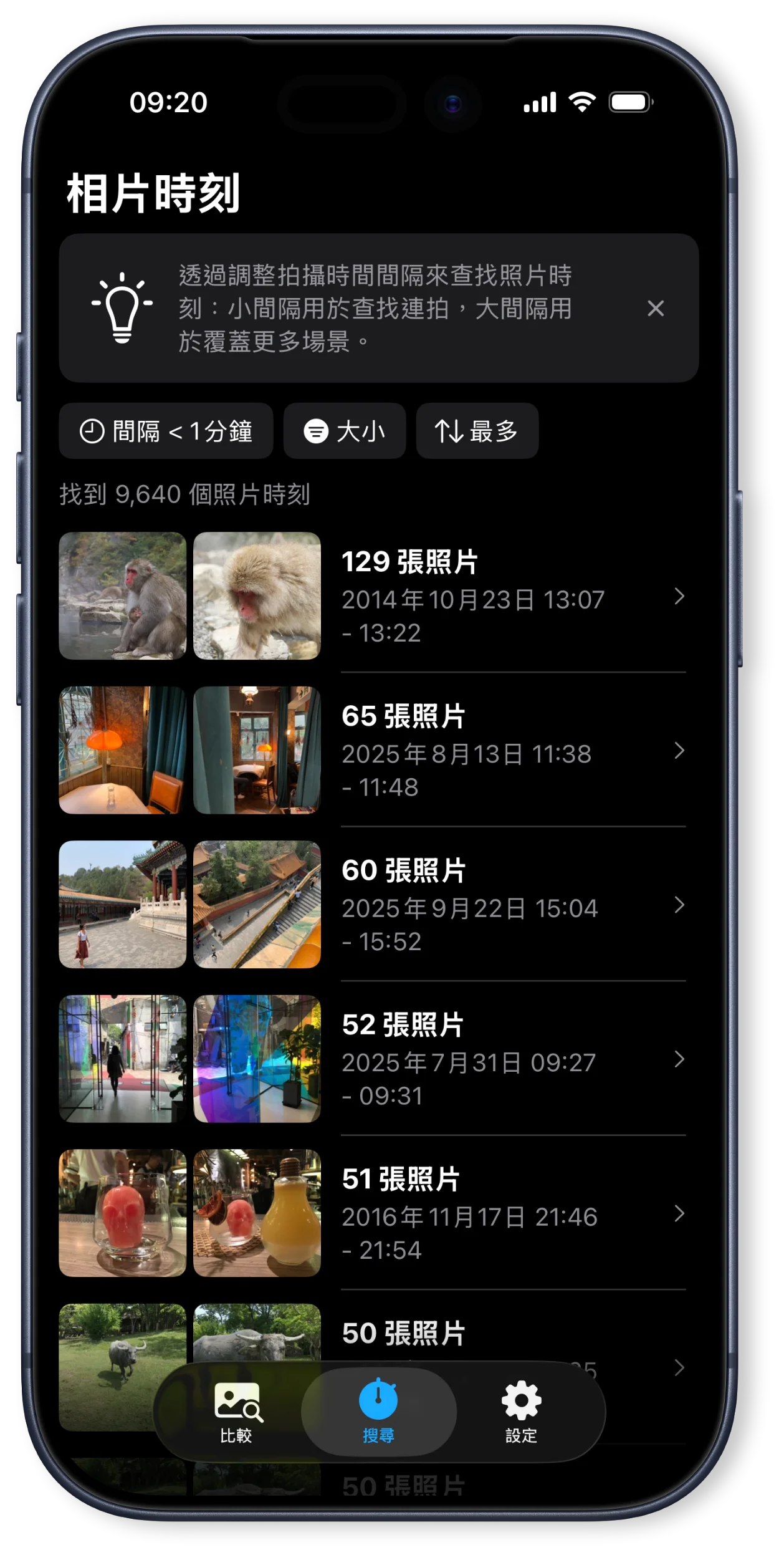784x1555 pixels.
Task: Click the Wi-Fi icon in status bar
Action: pos(581,102)
